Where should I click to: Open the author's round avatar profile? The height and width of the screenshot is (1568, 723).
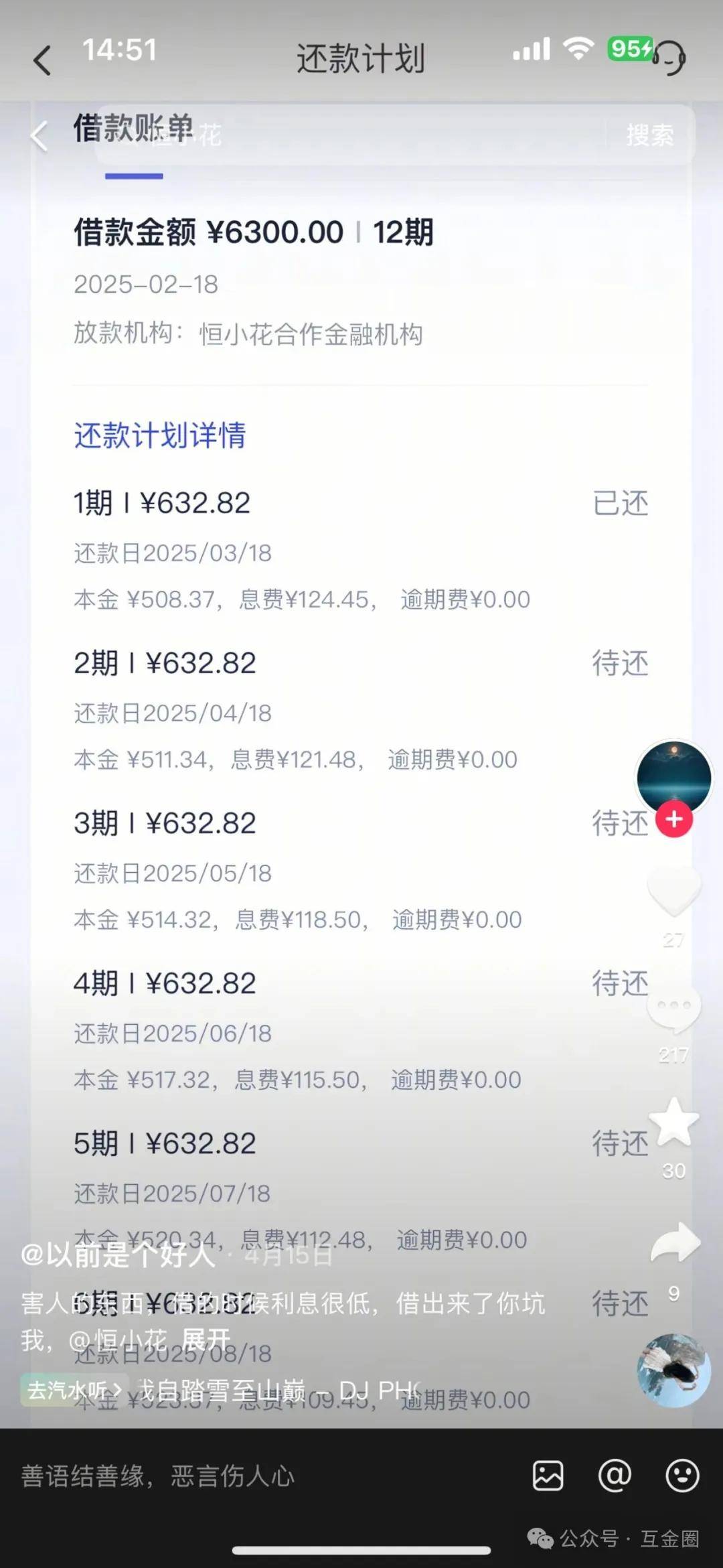(673, 777)
